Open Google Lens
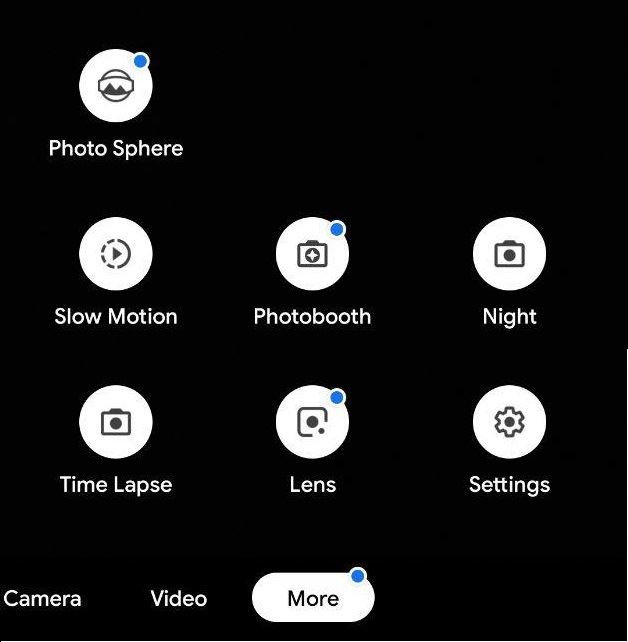 pyautogui.click(x=312, y=422)
